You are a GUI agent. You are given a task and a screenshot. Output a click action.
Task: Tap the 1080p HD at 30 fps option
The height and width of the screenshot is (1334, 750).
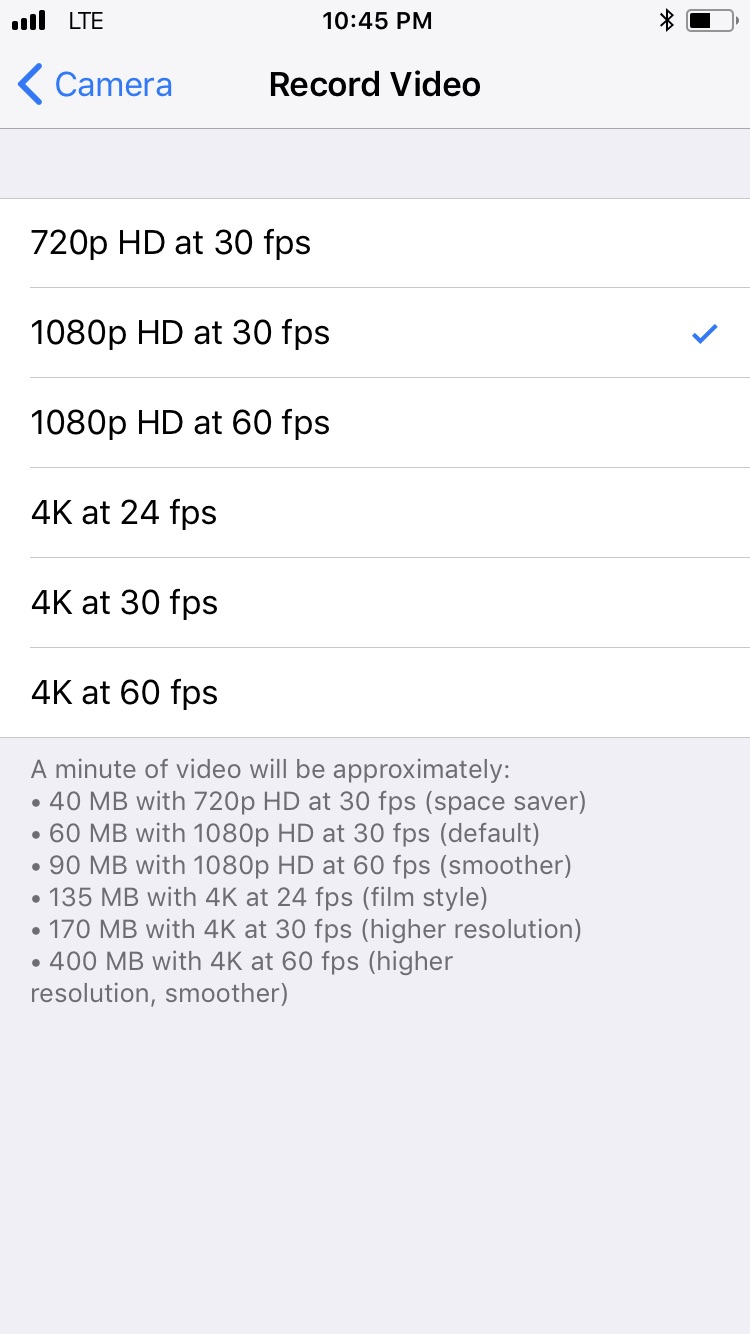click(375, 333)
